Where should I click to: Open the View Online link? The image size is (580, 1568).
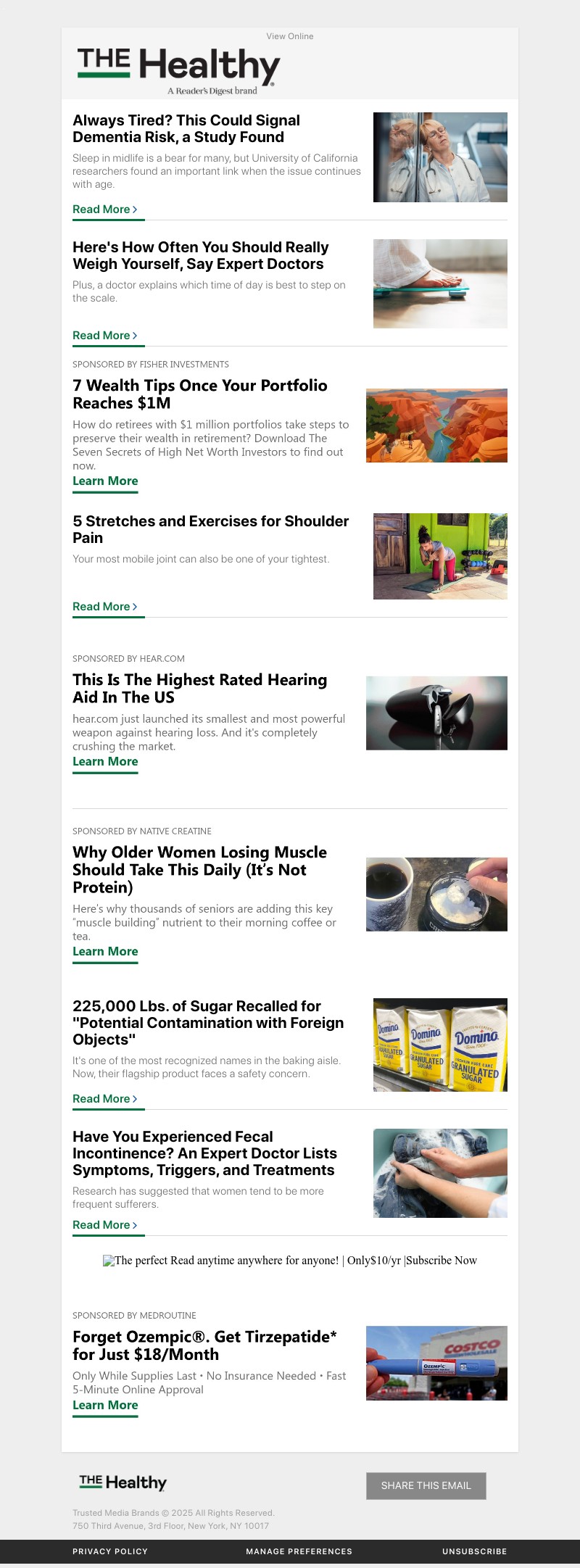(290, 36)
